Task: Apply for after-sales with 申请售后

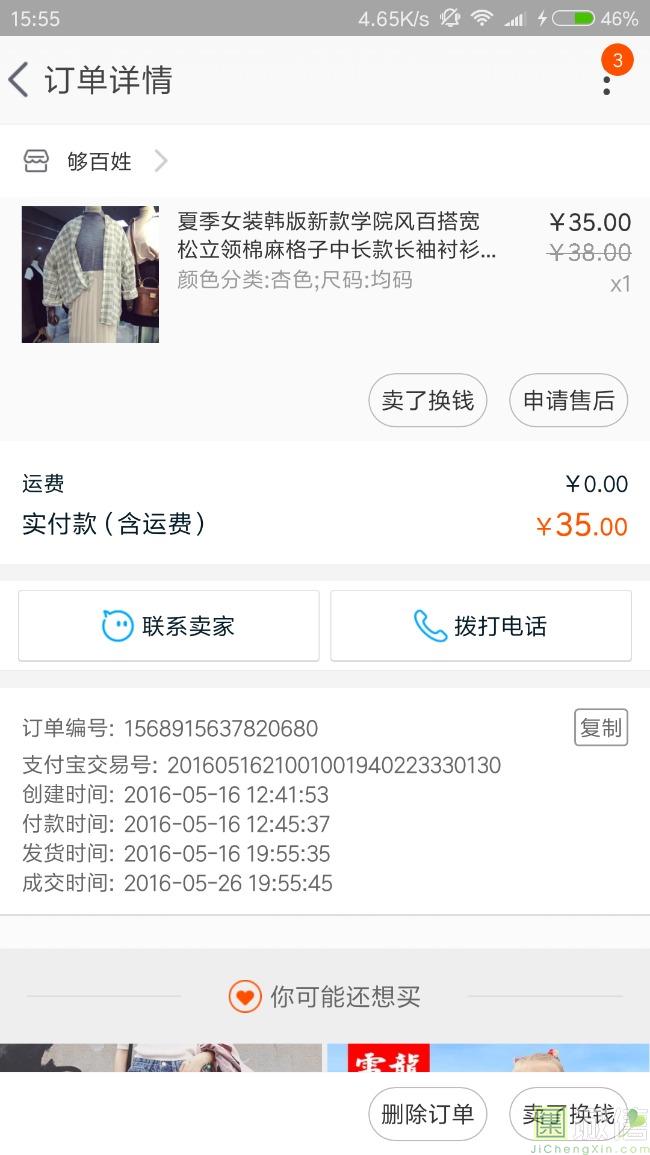Action: [x=568, y=401]
